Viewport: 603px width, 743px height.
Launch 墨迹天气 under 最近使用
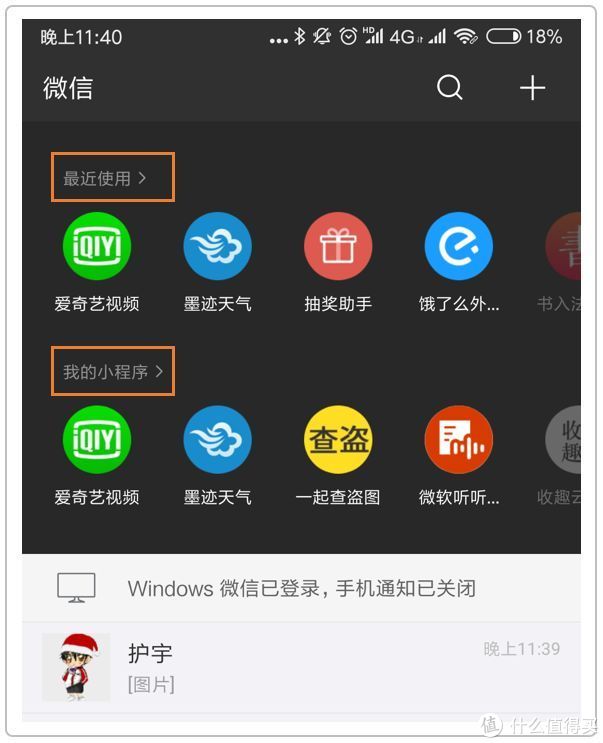(217, 246)
